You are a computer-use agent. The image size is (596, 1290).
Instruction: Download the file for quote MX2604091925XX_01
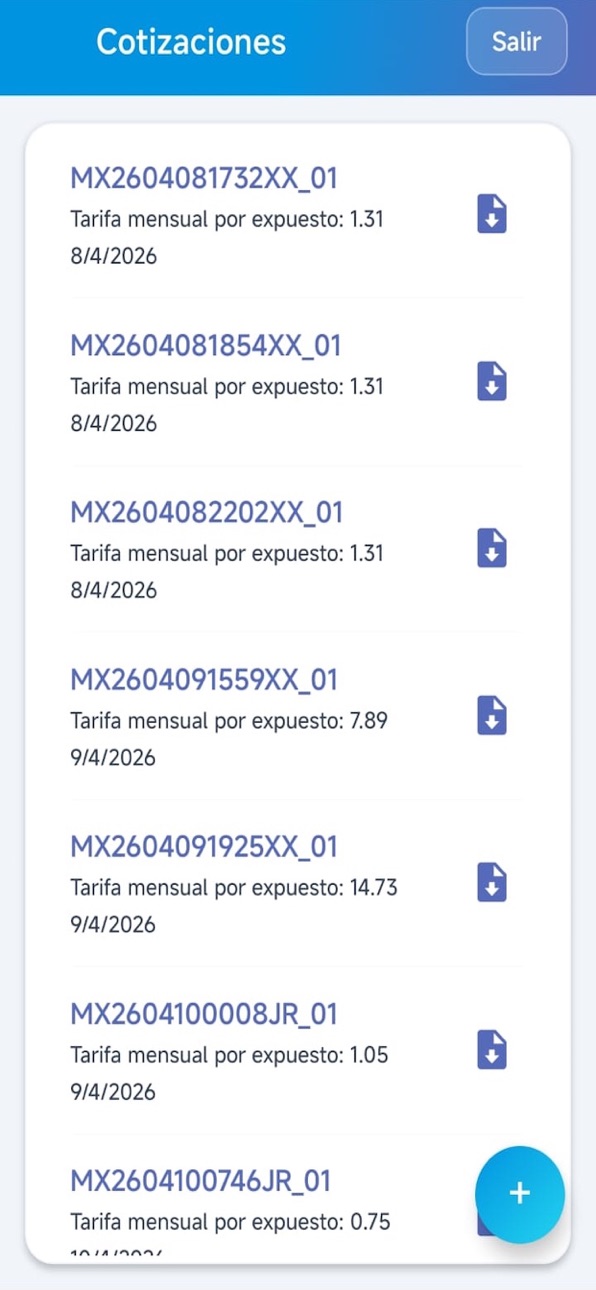[492, 883]
